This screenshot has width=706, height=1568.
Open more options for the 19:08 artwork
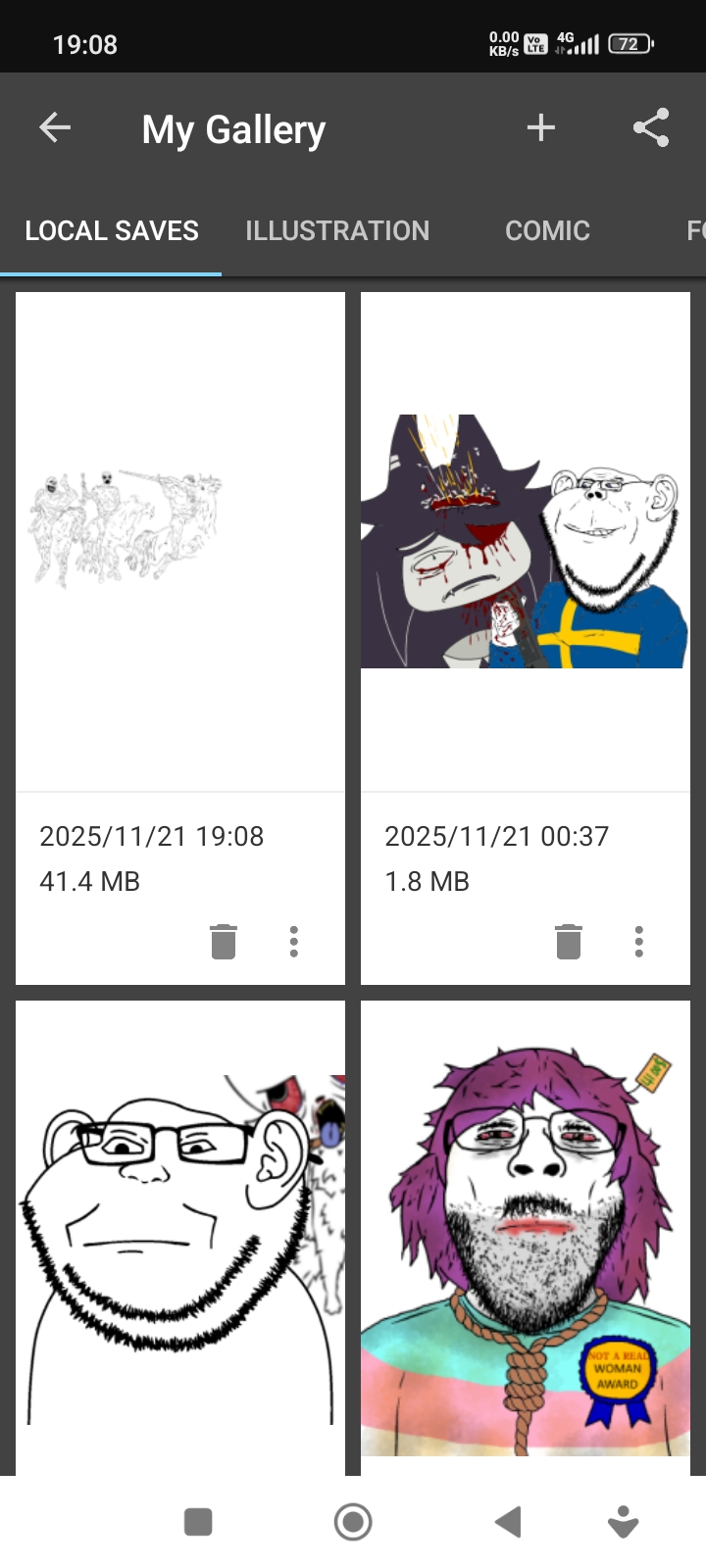tap(293, 941)
